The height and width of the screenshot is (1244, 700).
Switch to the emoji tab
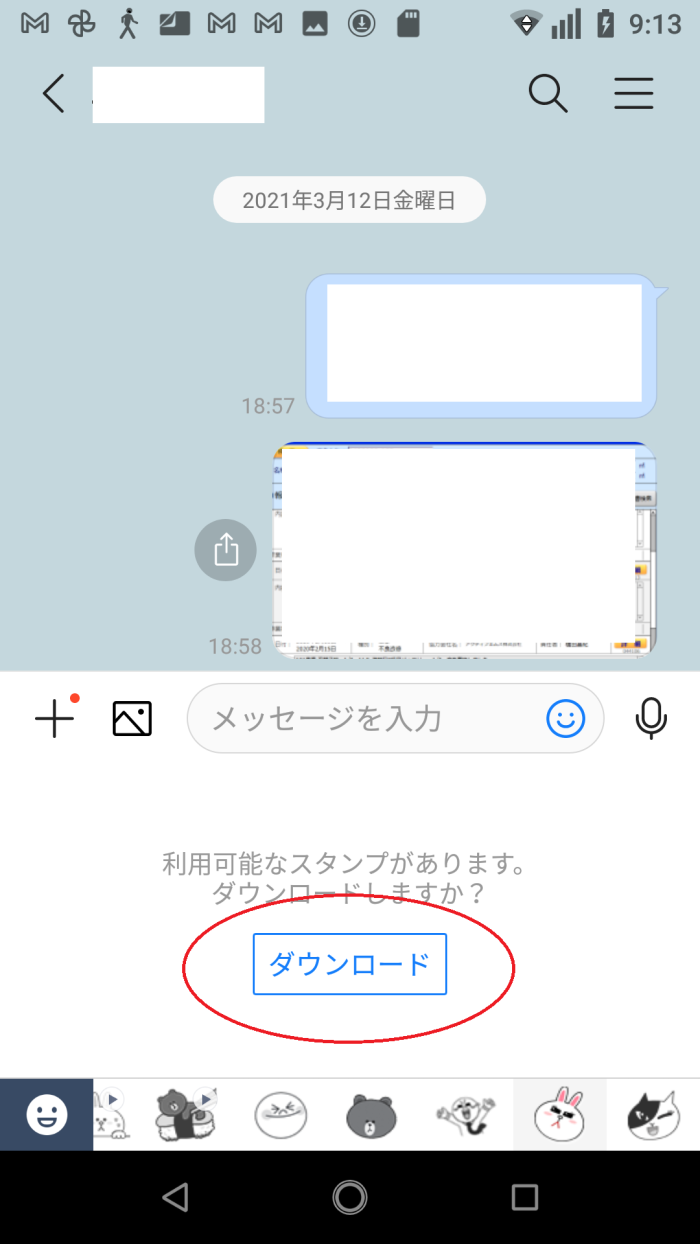[x=47, y=1114]
